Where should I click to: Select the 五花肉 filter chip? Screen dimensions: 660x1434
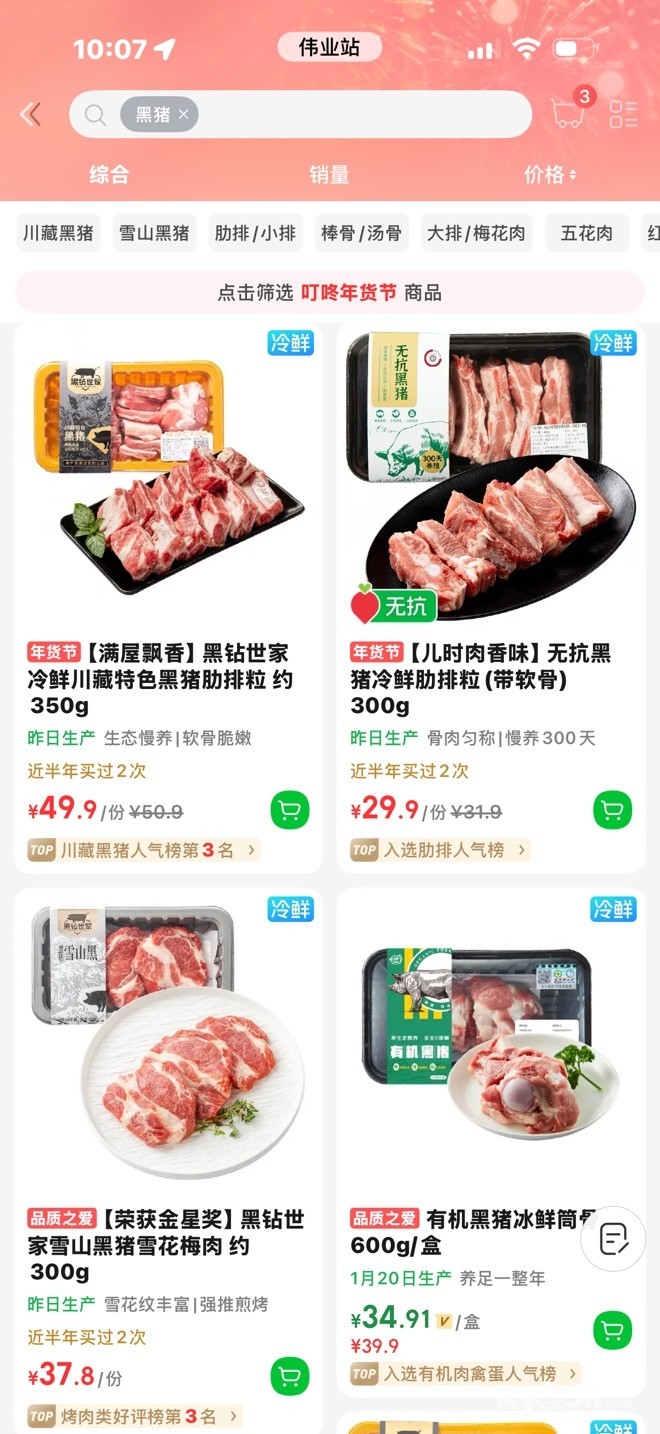(x=586, y=233)
